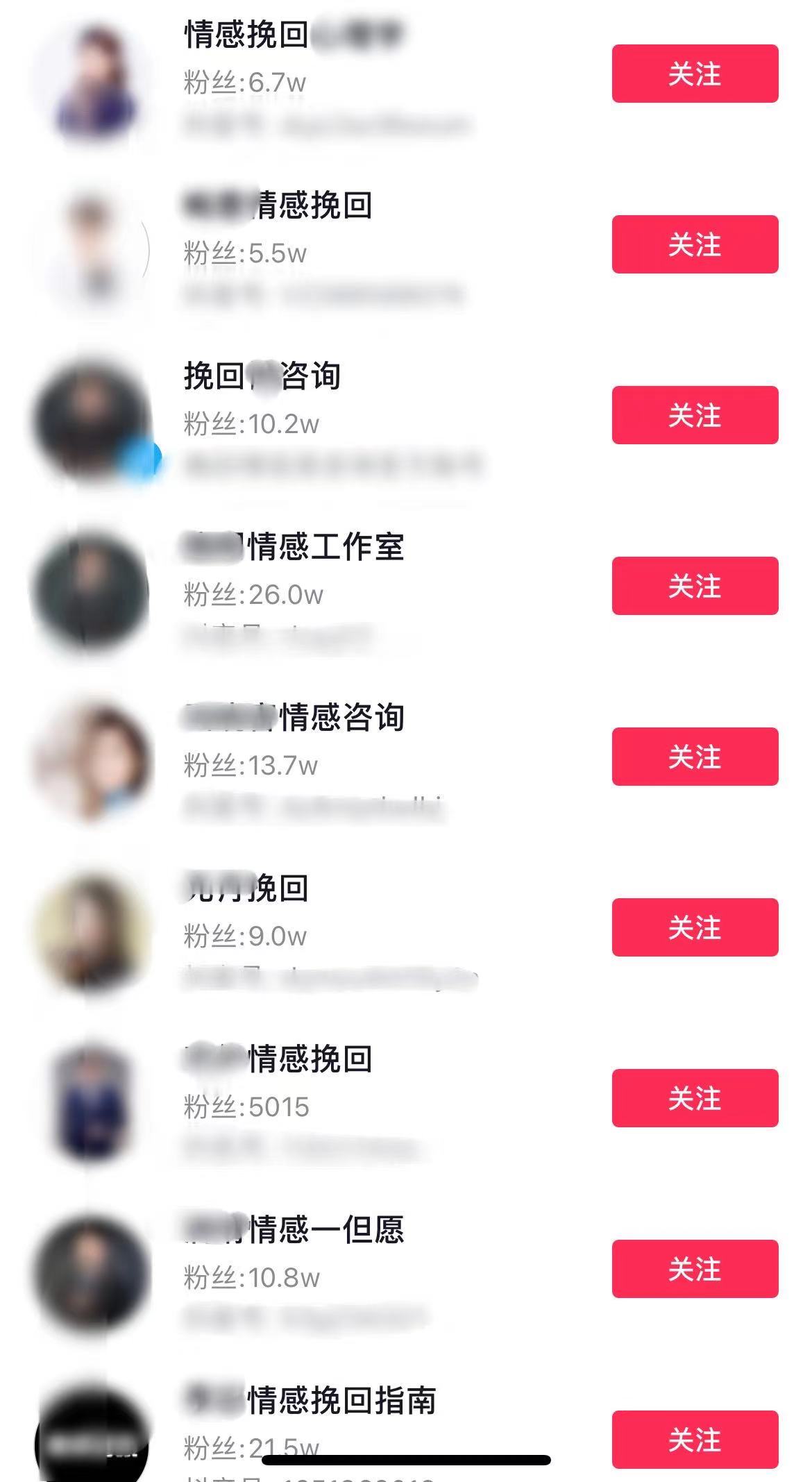Follow the 情感挽回 account with 5015 fans
Image resolution: width=812 pixels, height=1482 pixels.
(x=695, y=1098)
